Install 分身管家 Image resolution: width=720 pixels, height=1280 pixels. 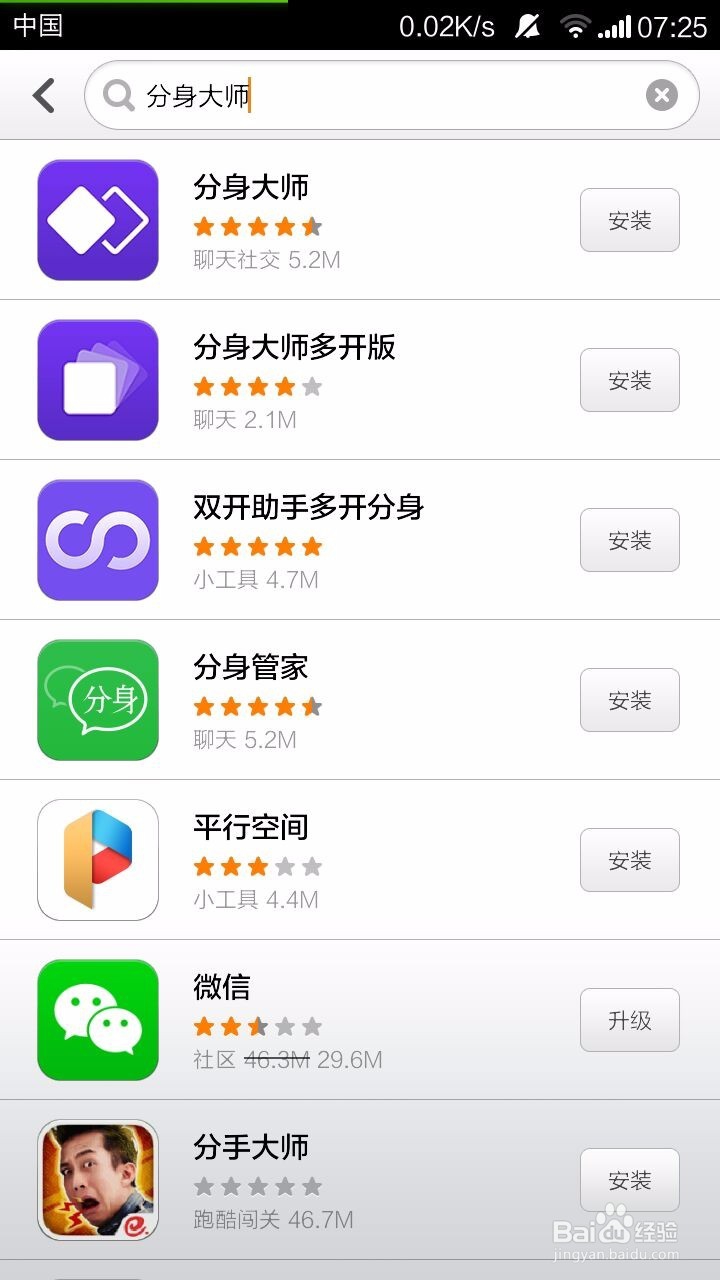coord(629,700)
